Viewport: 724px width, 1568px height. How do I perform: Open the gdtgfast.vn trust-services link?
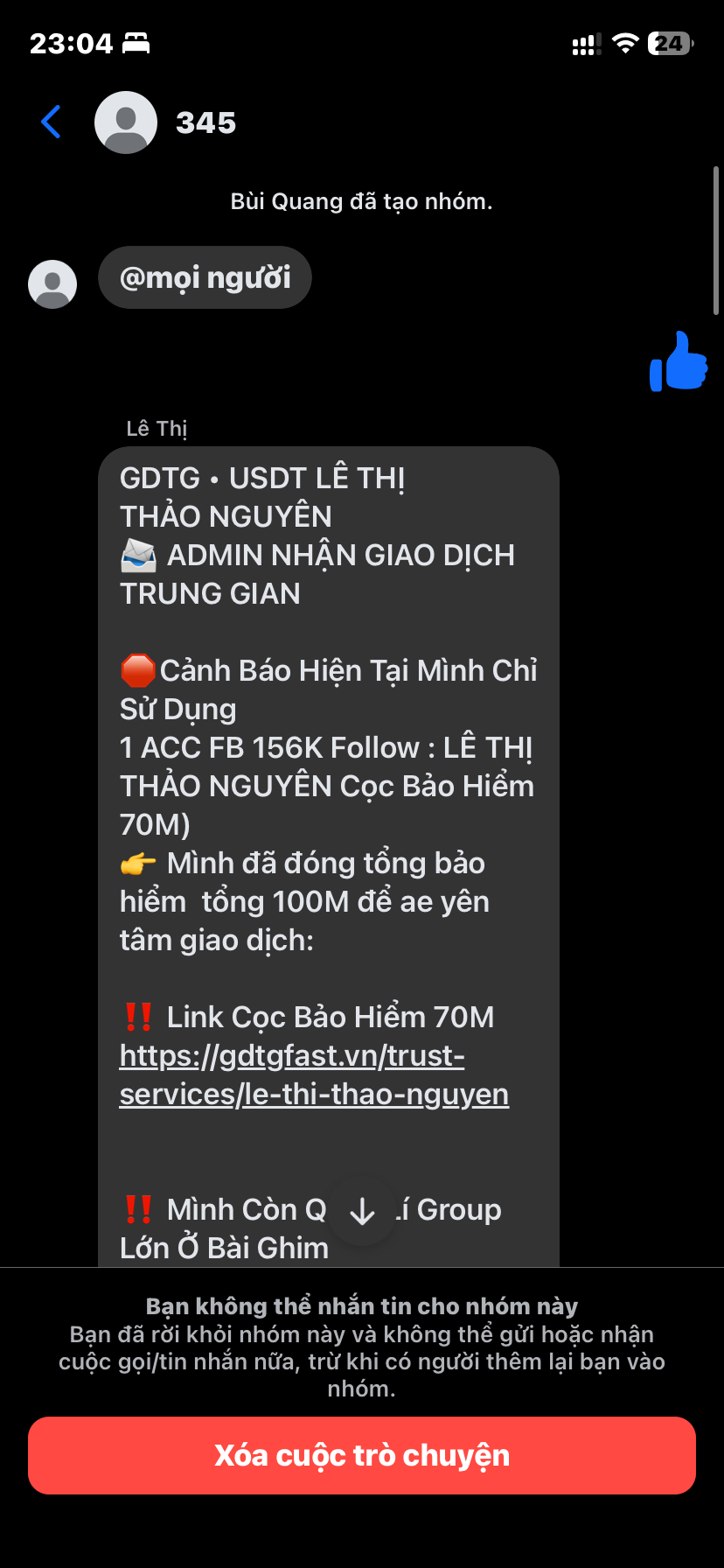coord(313,1075)
